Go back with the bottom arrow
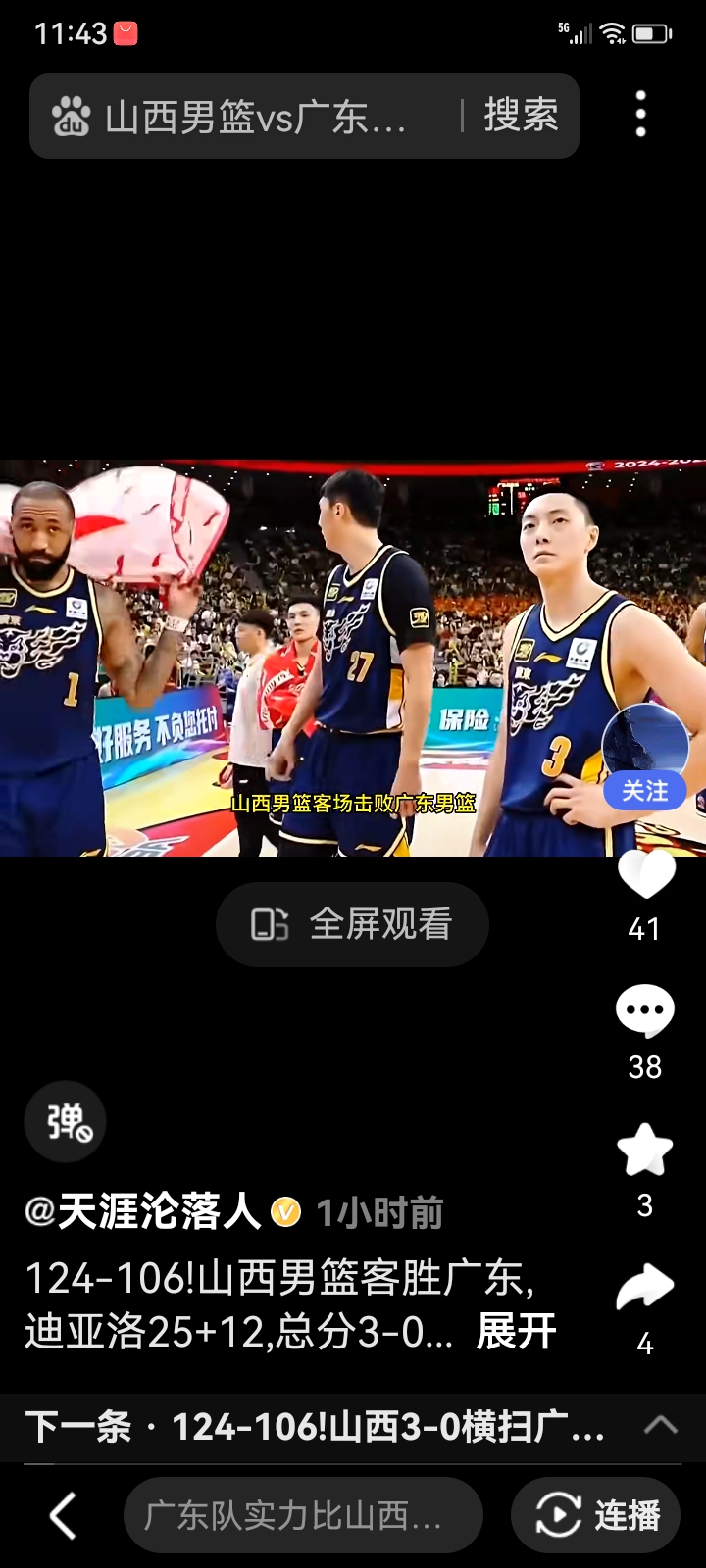 pos(63,1516)
